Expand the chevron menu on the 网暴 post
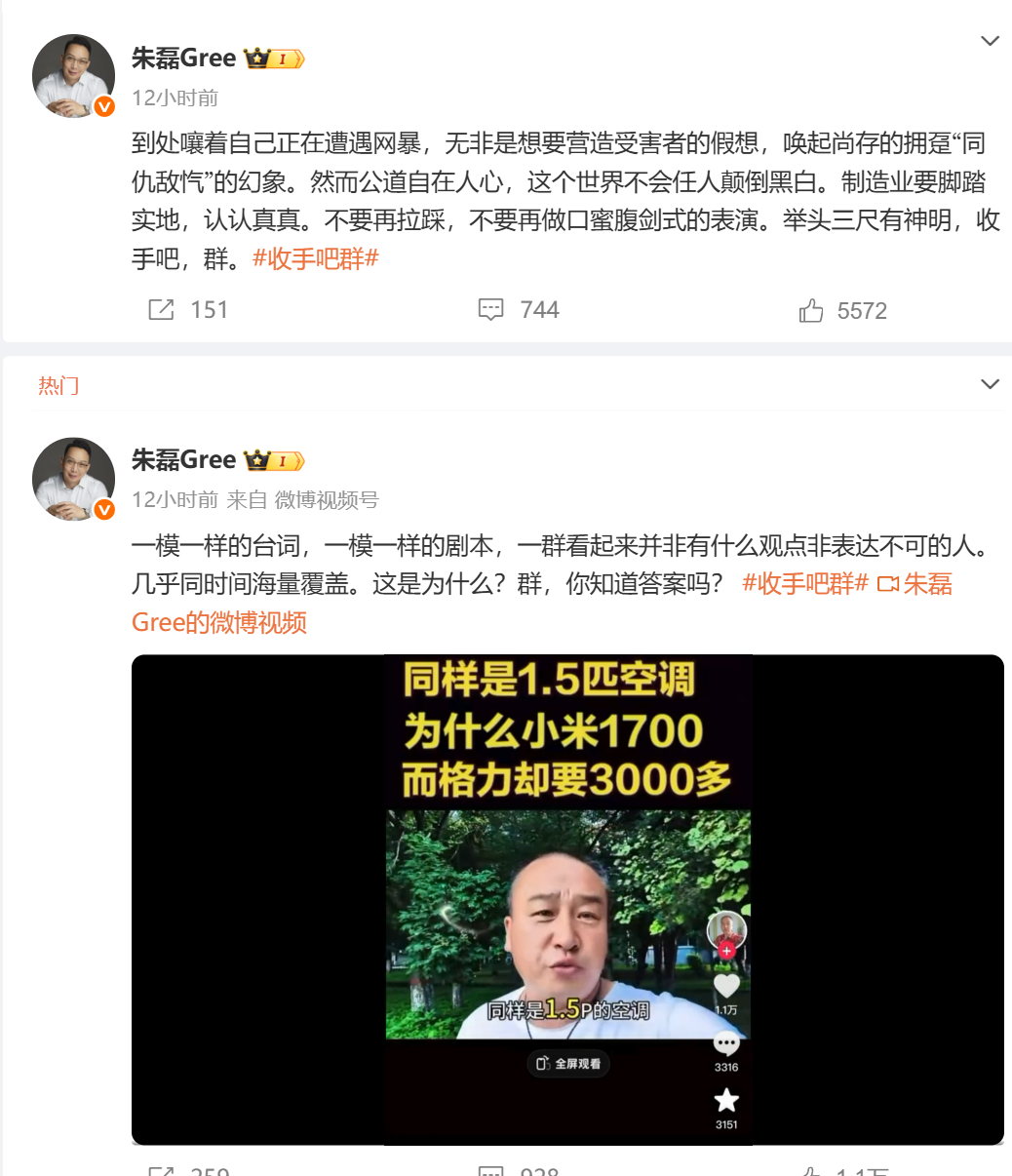This screenshot has width=1012, height=1176. [990, 41]
